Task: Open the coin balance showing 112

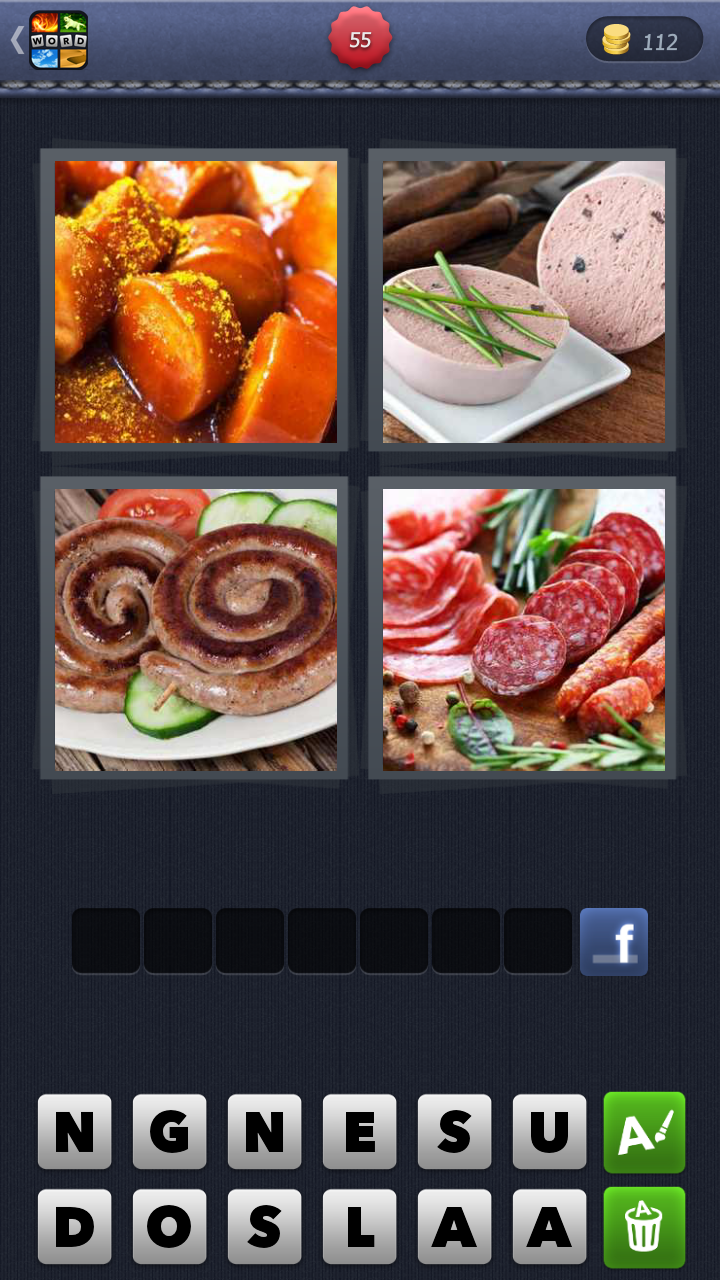Action: coord(644,40)
